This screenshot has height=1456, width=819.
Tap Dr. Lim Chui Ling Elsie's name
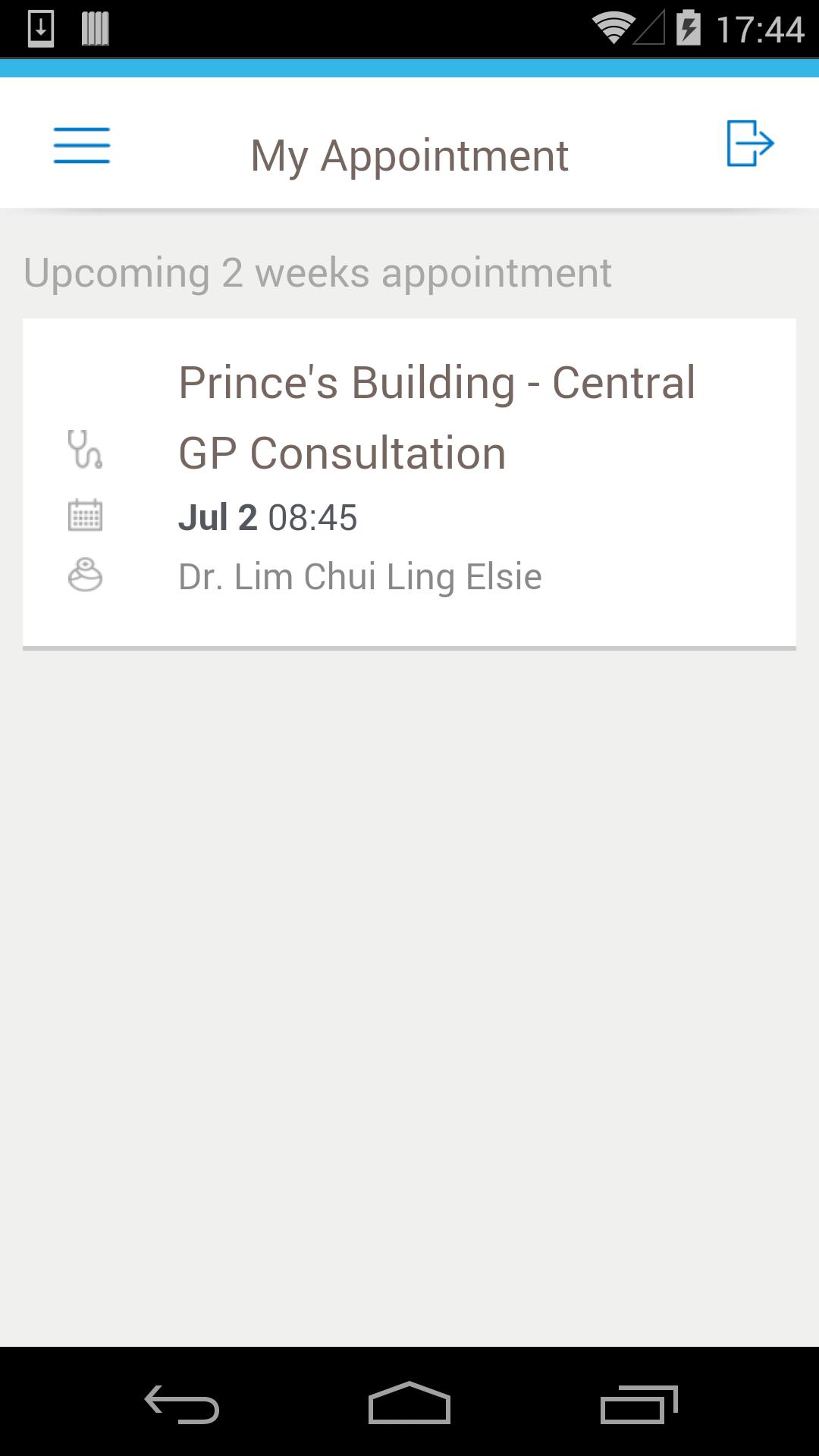click(x=360, y=575)
